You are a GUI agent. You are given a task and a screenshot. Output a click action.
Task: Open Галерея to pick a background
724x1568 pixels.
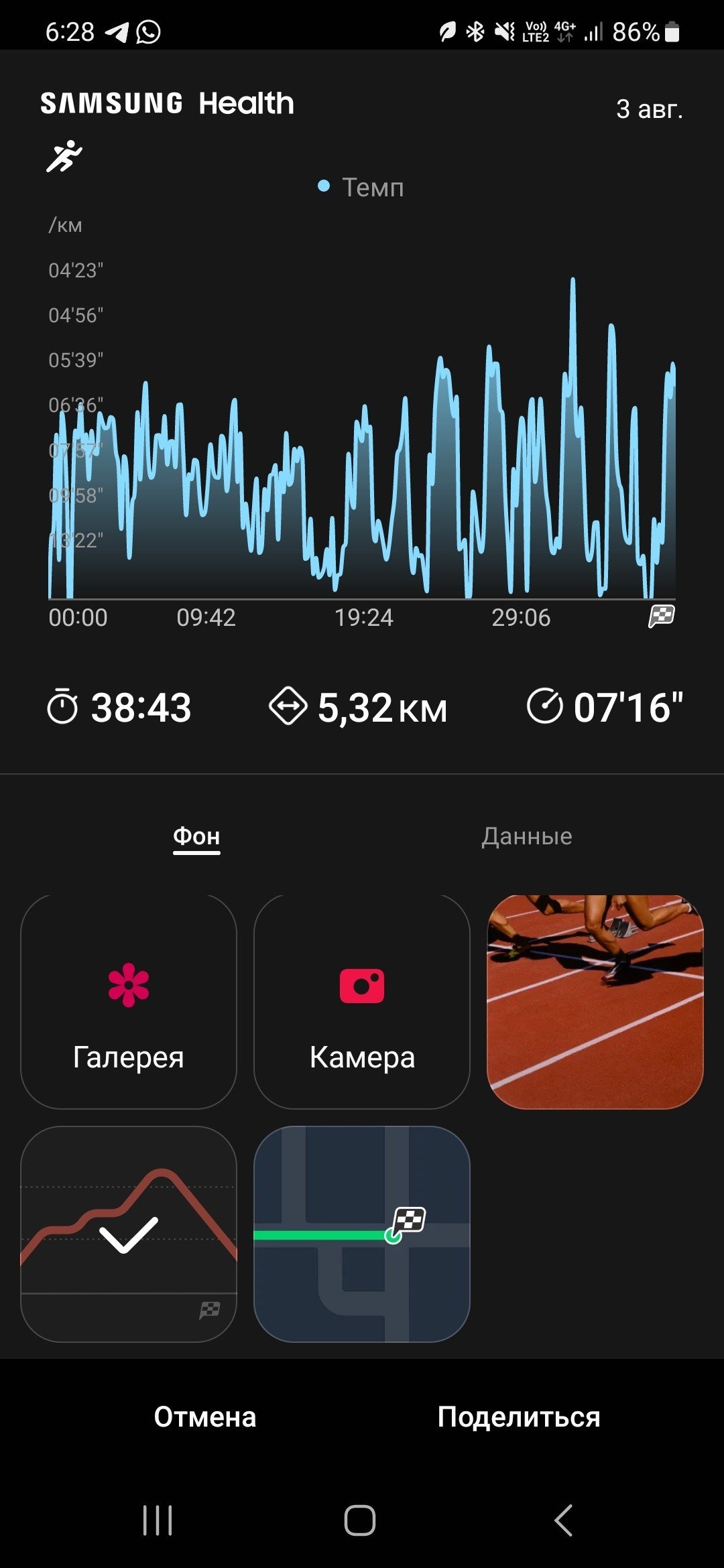(129, 1002)
